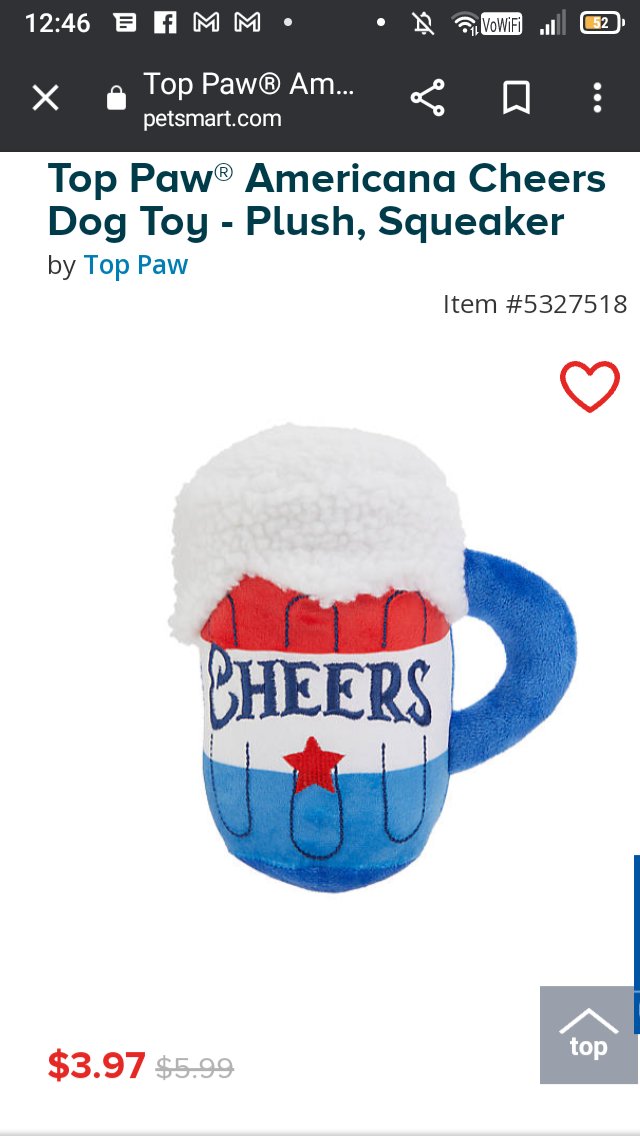
Task: Add the Cheers dog toy to favorites
Action: (590, 387)
